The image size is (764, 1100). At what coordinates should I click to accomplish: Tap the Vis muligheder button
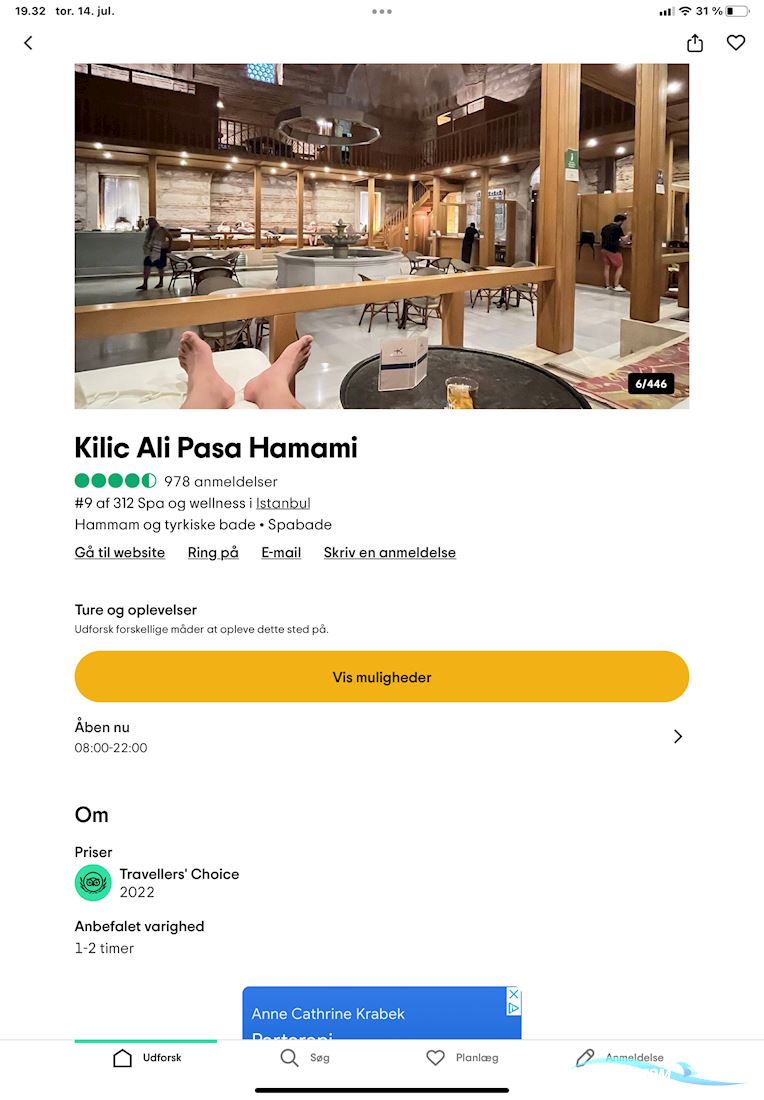pyautogui.click(x=381, y=677)
